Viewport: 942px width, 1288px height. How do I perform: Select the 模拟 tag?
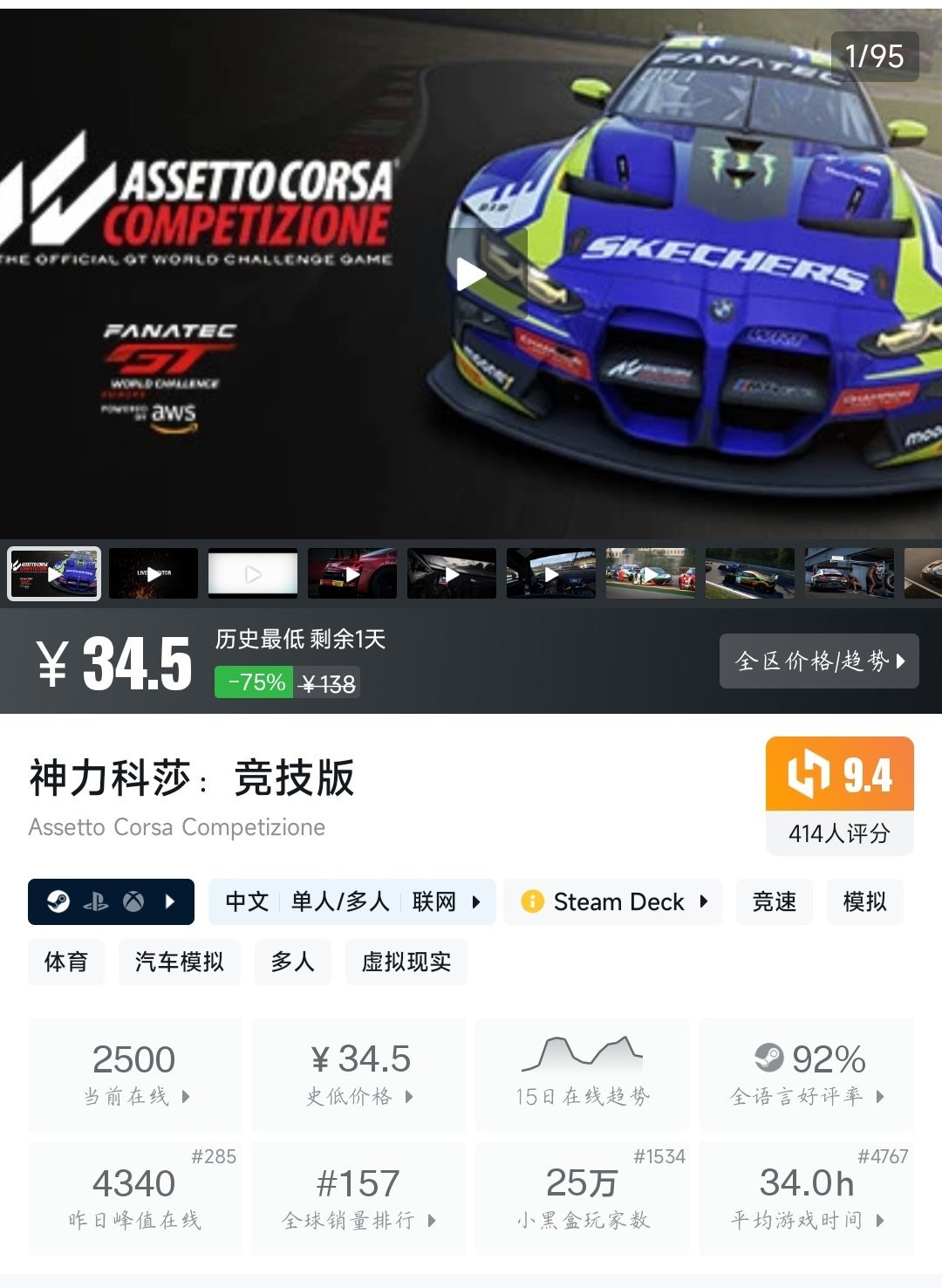[863, 901]
